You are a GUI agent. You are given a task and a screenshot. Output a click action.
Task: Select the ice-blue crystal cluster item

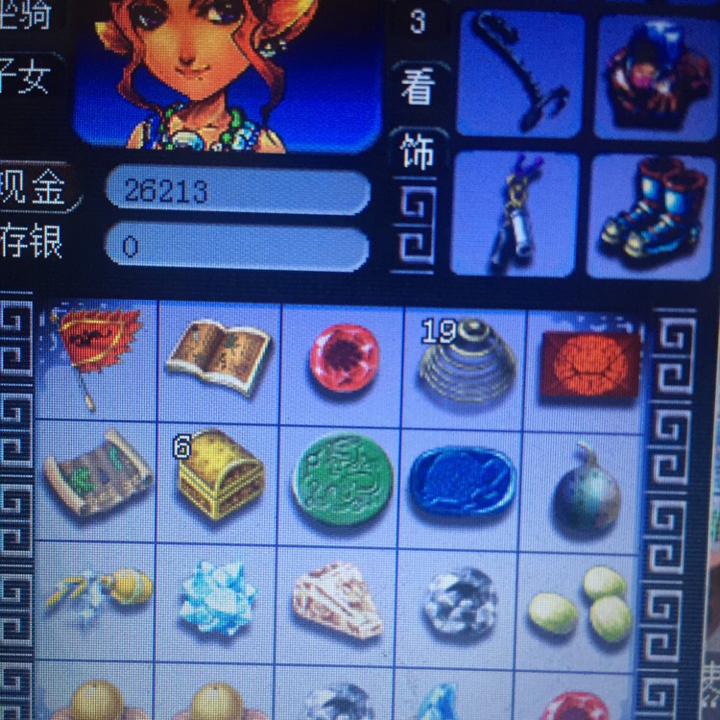(217, 598)
